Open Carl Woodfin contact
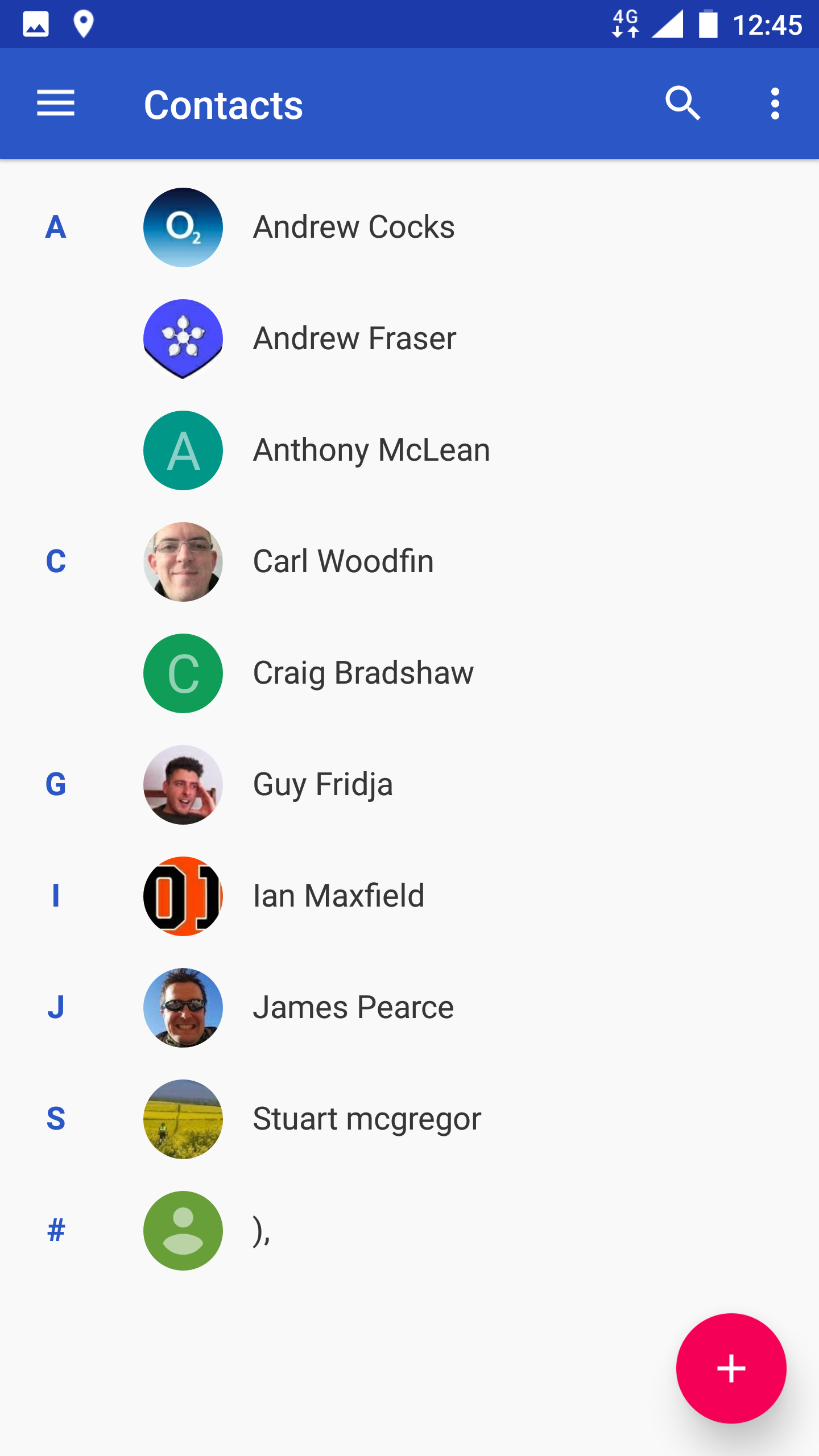 (409, 562)
